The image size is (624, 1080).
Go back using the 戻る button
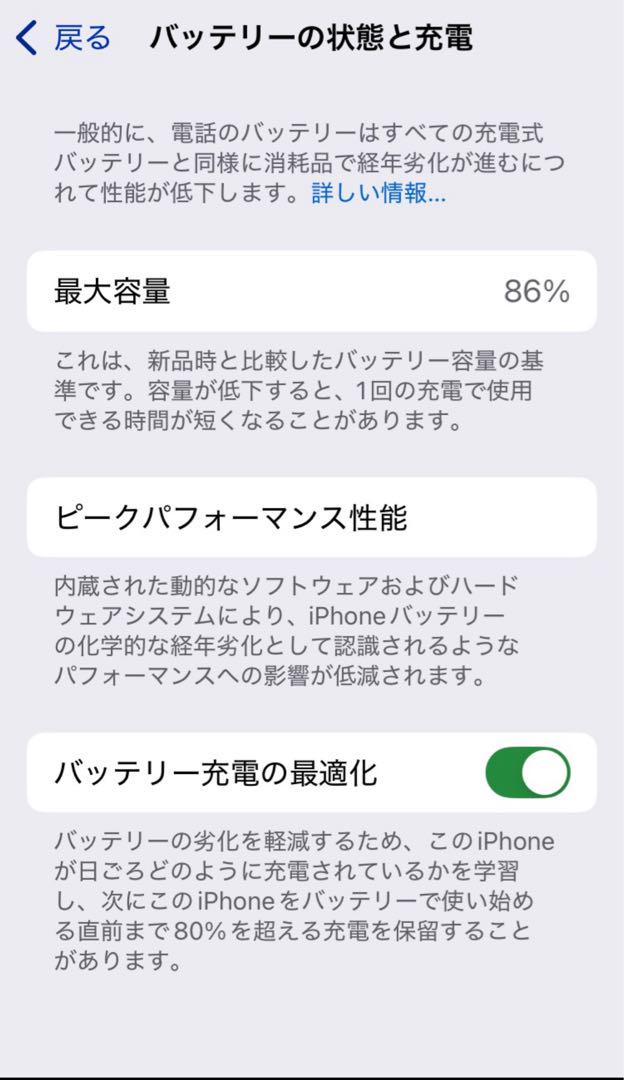tap(63, 38)
